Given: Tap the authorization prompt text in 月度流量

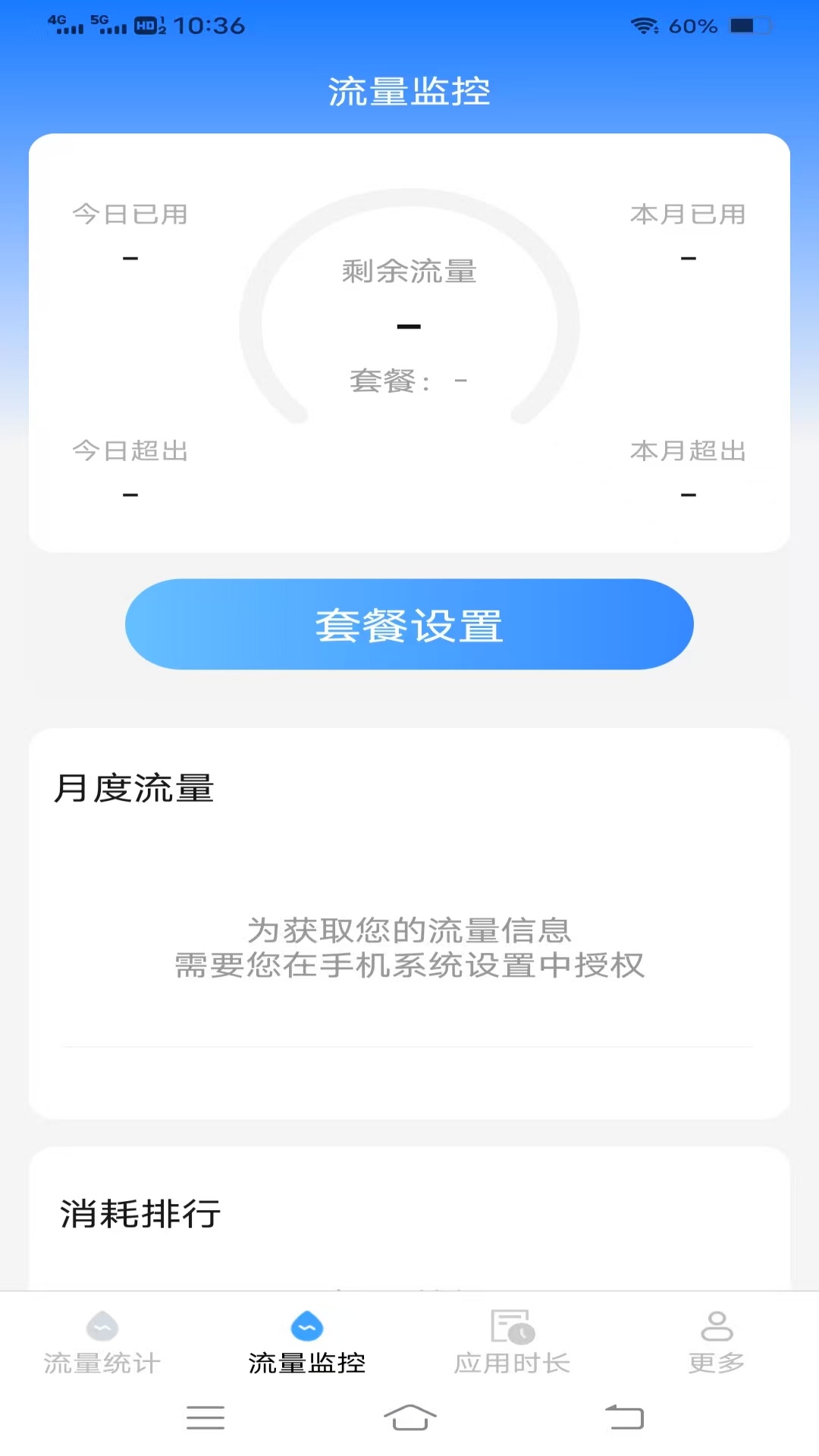Looking at the screenshot, I should [x=409, y=948].
